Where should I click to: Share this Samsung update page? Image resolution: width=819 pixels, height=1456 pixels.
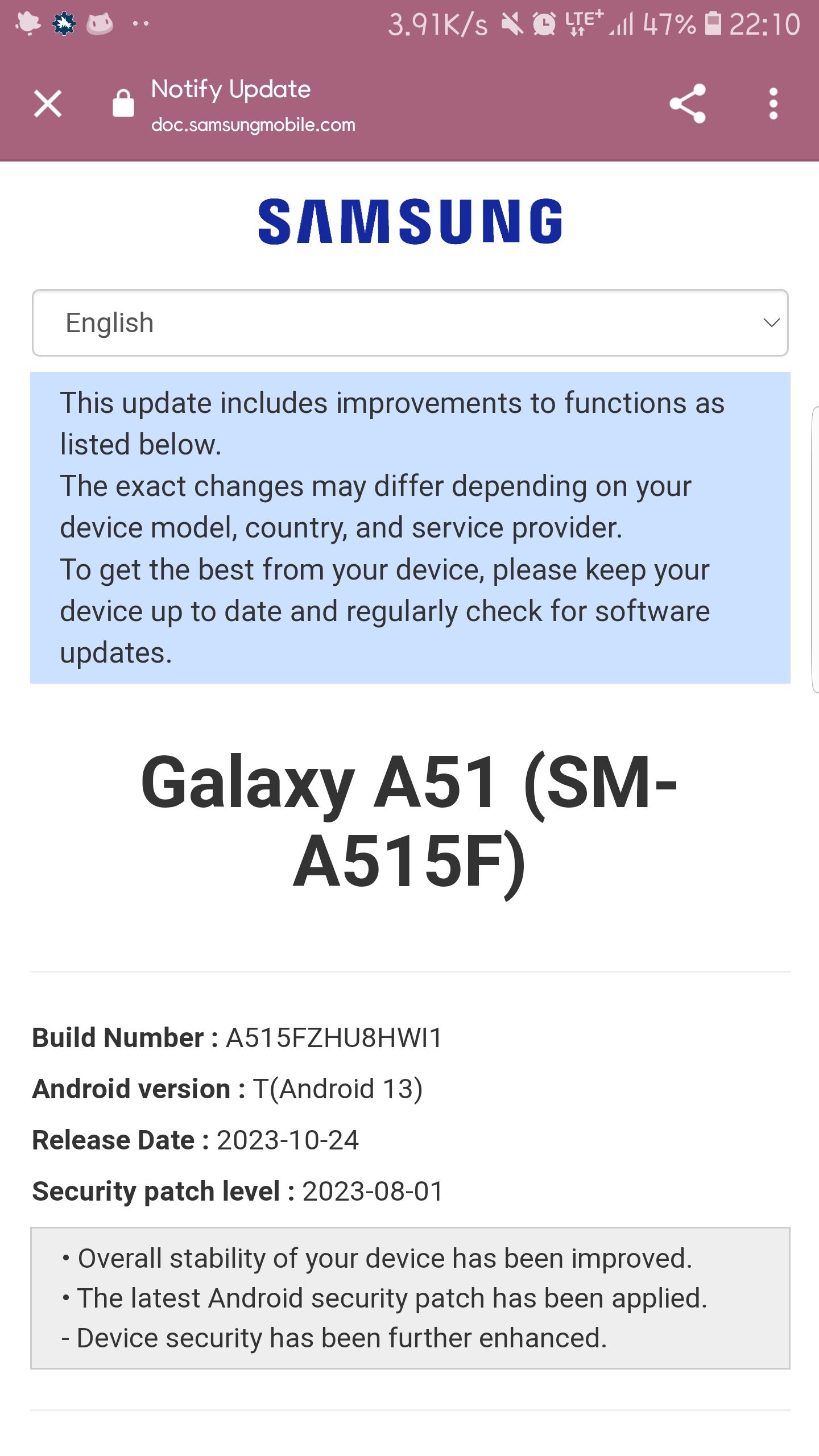[688, 104]
